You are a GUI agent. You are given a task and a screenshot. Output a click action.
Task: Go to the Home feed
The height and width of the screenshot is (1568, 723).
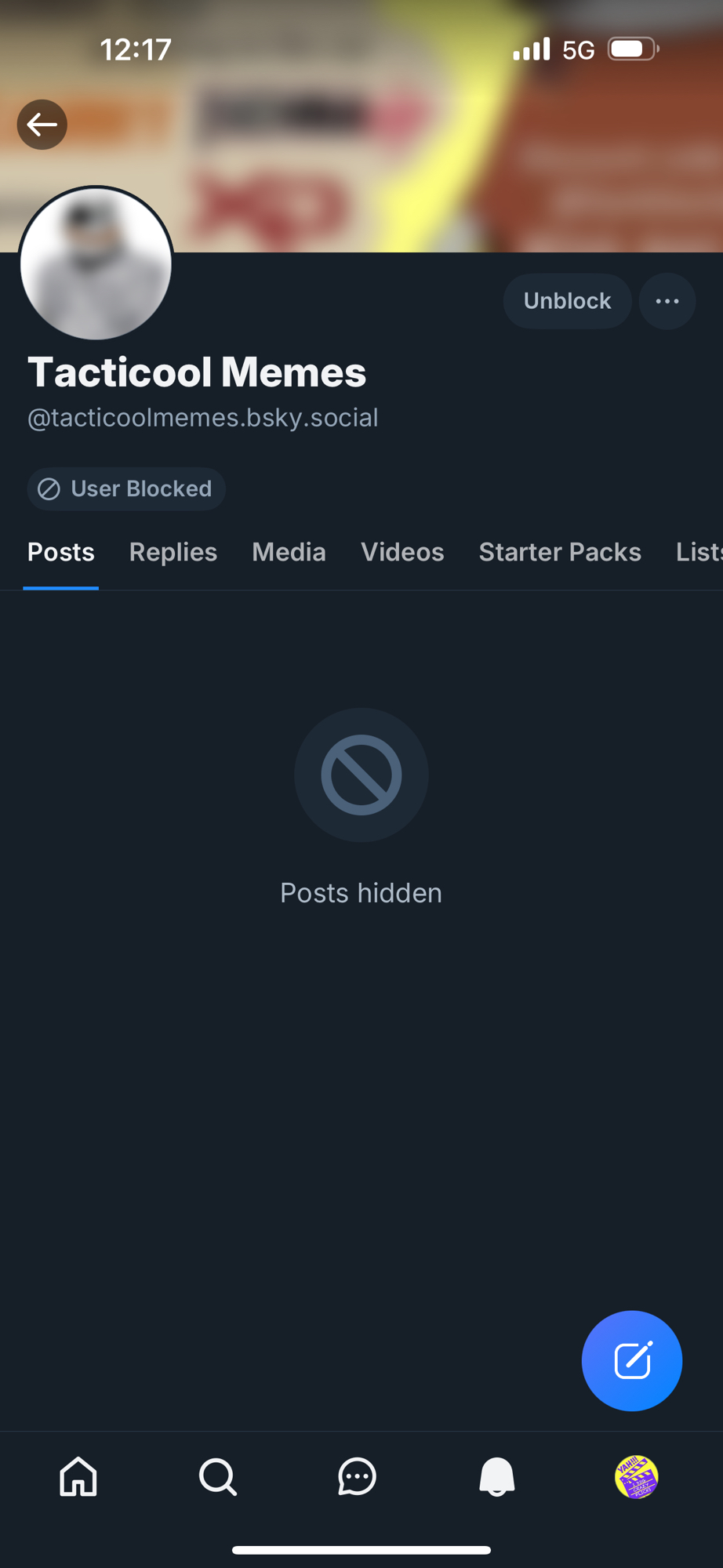(x=78, y=1477)
